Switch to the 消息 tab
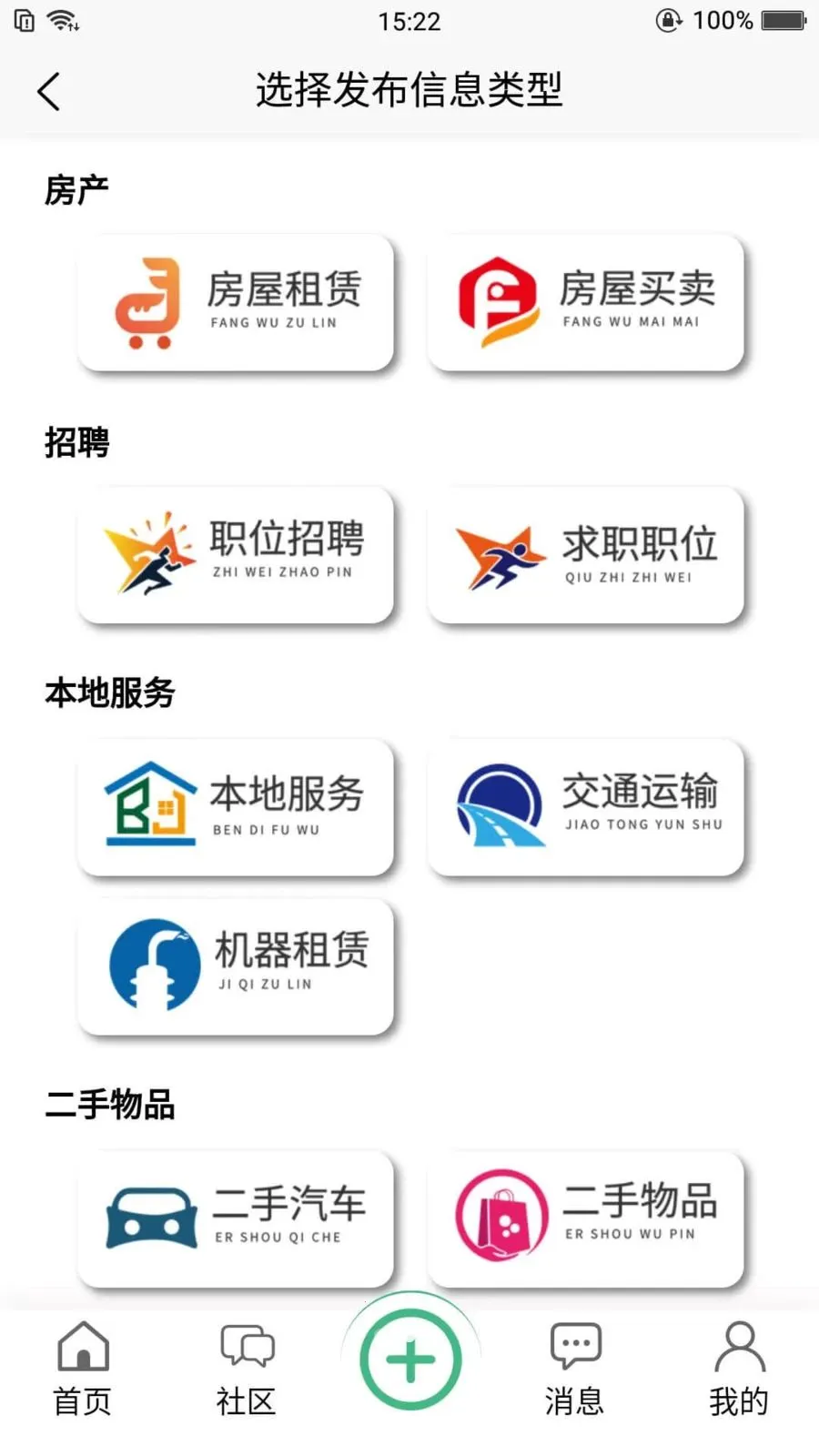The image size is (819, 1456). (575, 1370)
